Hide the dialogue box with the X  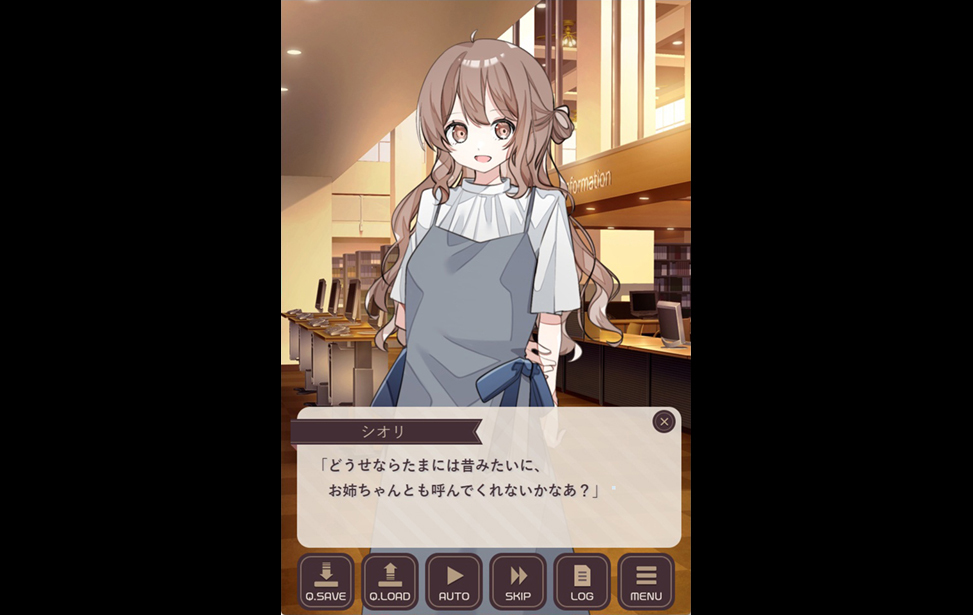[x=664, y=422]
